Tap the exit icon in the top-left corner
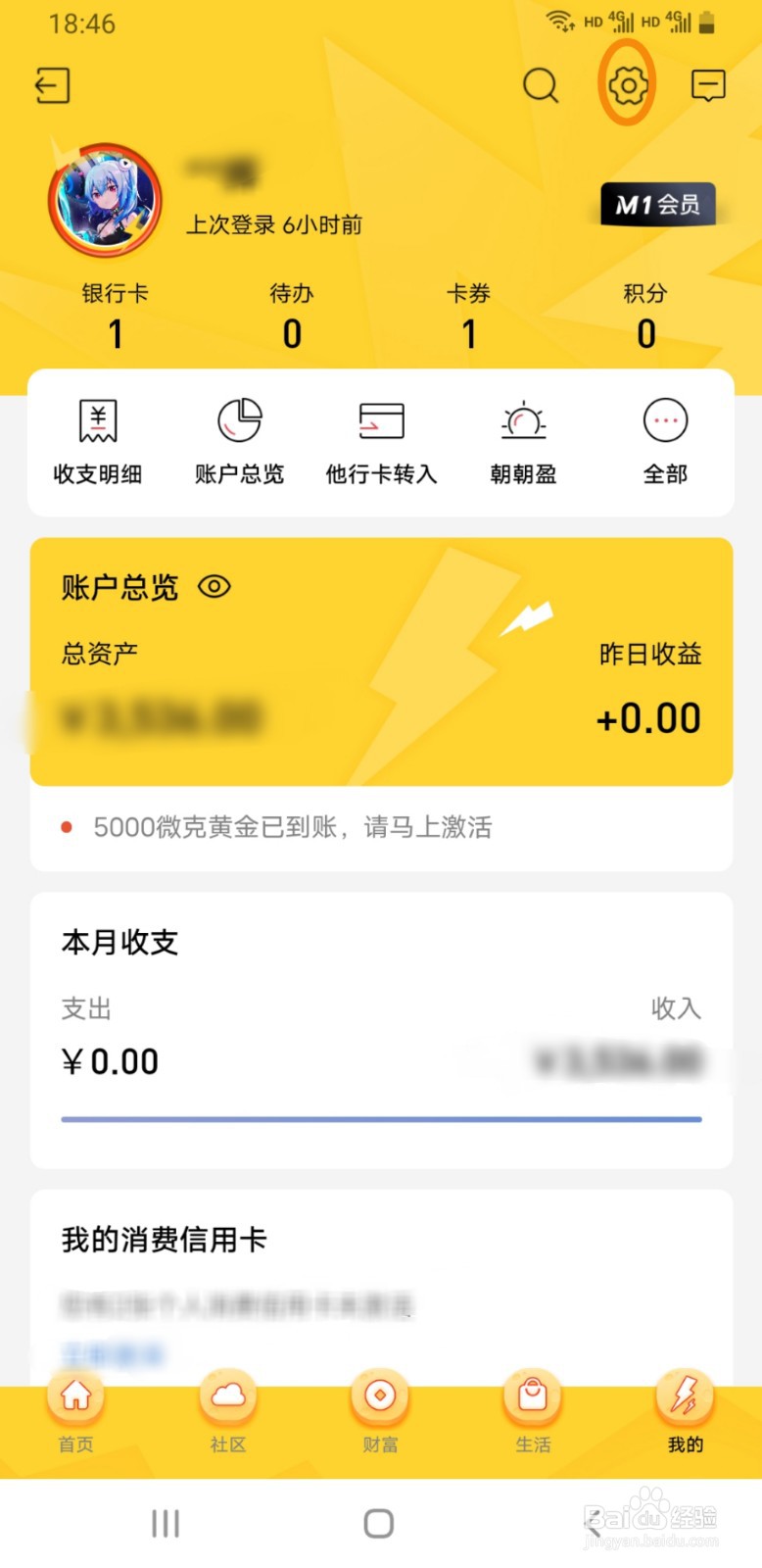This screenshot has width=762, height=1568. click(x=52, y=85)
